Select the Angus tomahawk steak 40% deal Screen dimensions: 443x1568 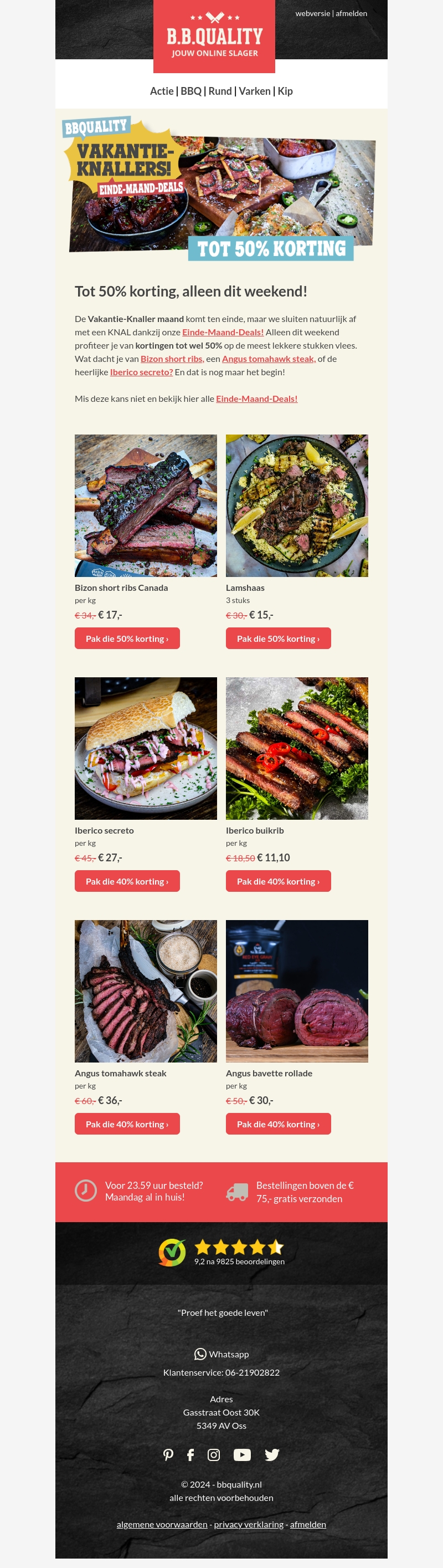(127, 1124)
